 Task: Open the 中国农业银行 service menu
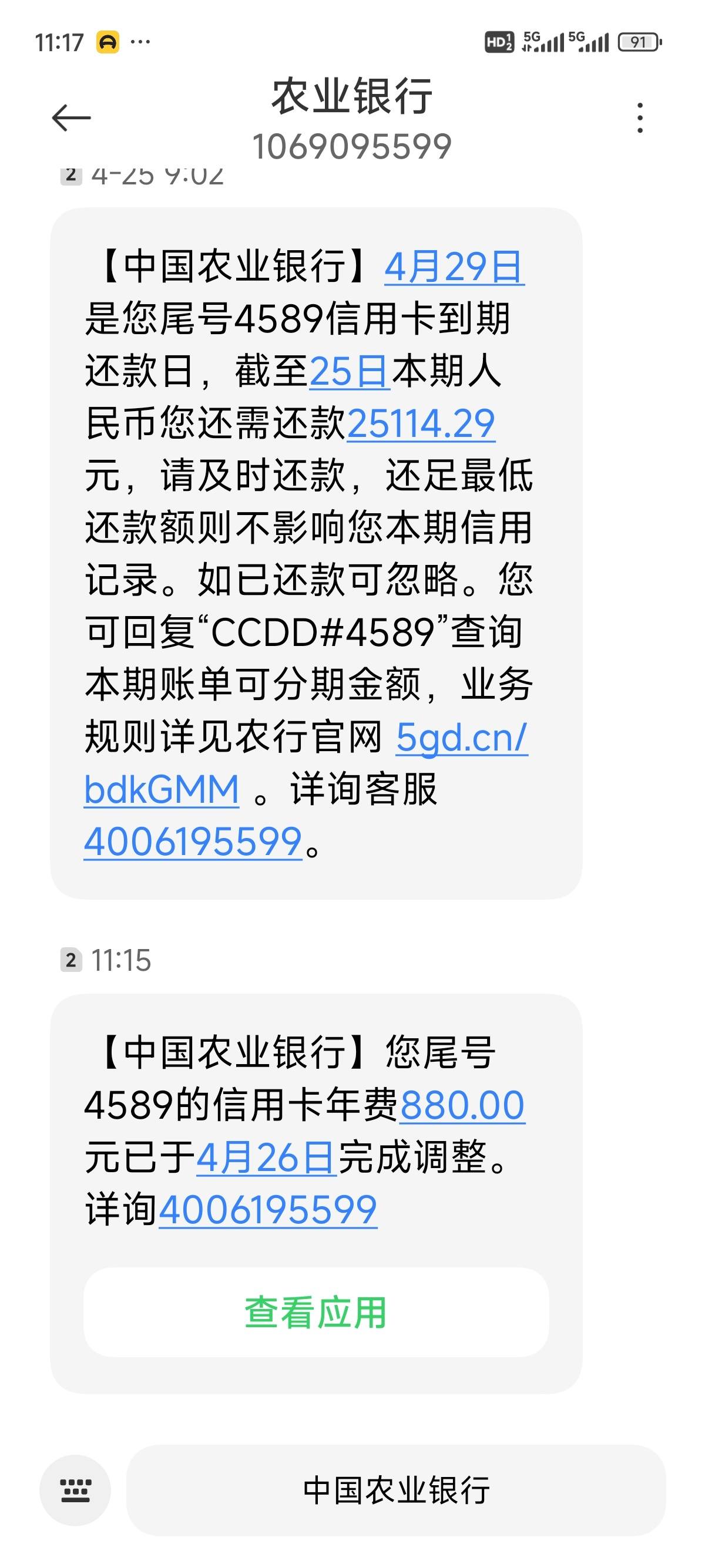coord(397,1490)
